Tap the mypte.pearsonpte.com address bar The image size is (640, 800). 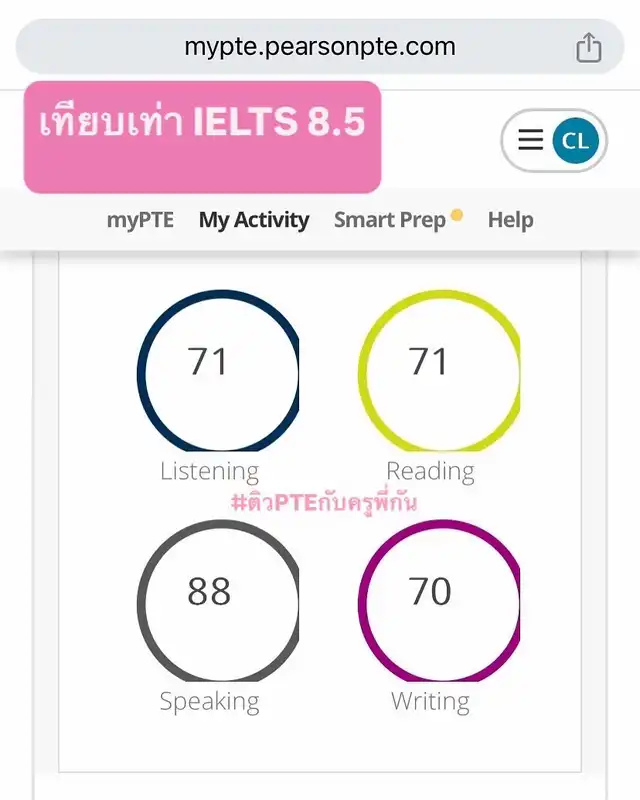318,46
